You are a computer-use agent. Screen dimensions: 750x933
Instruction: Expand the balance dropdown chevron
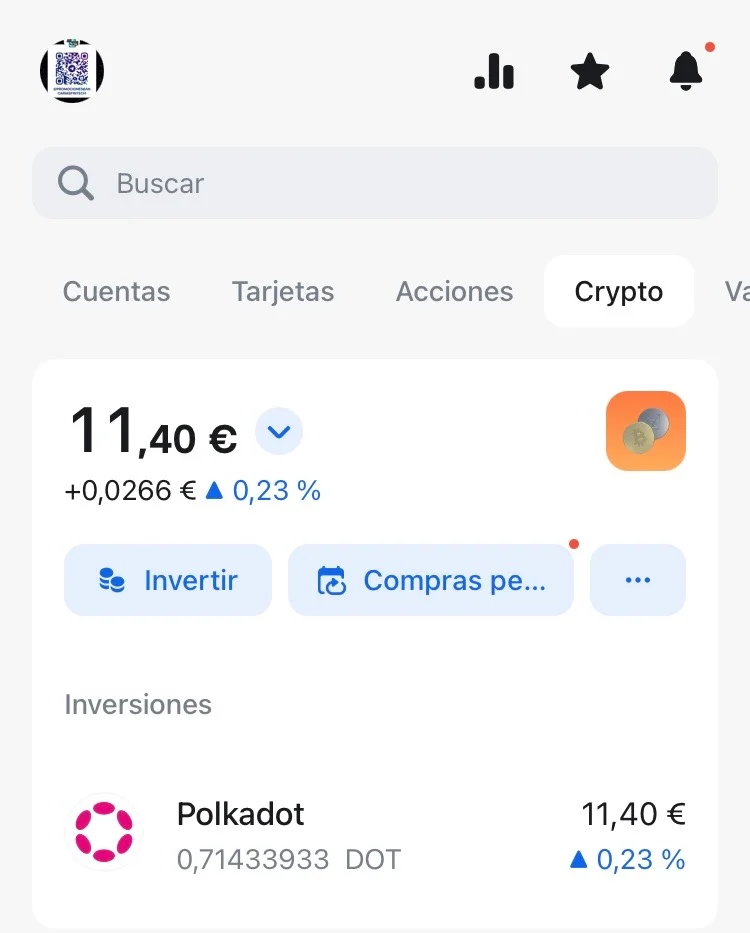(x=279, y=432)
